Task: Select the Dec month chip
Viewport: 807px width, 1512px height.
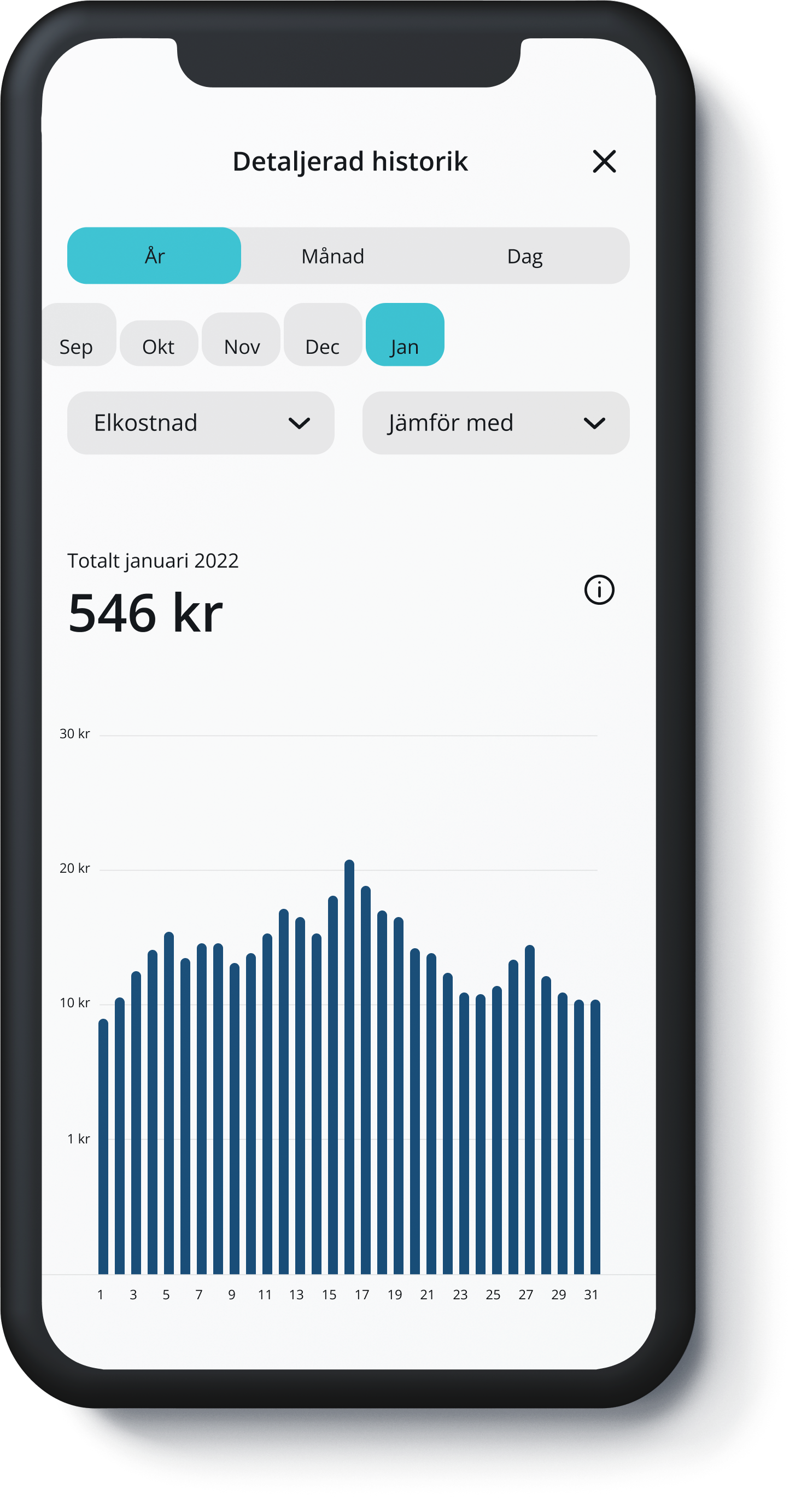Action: coord(323,335)
